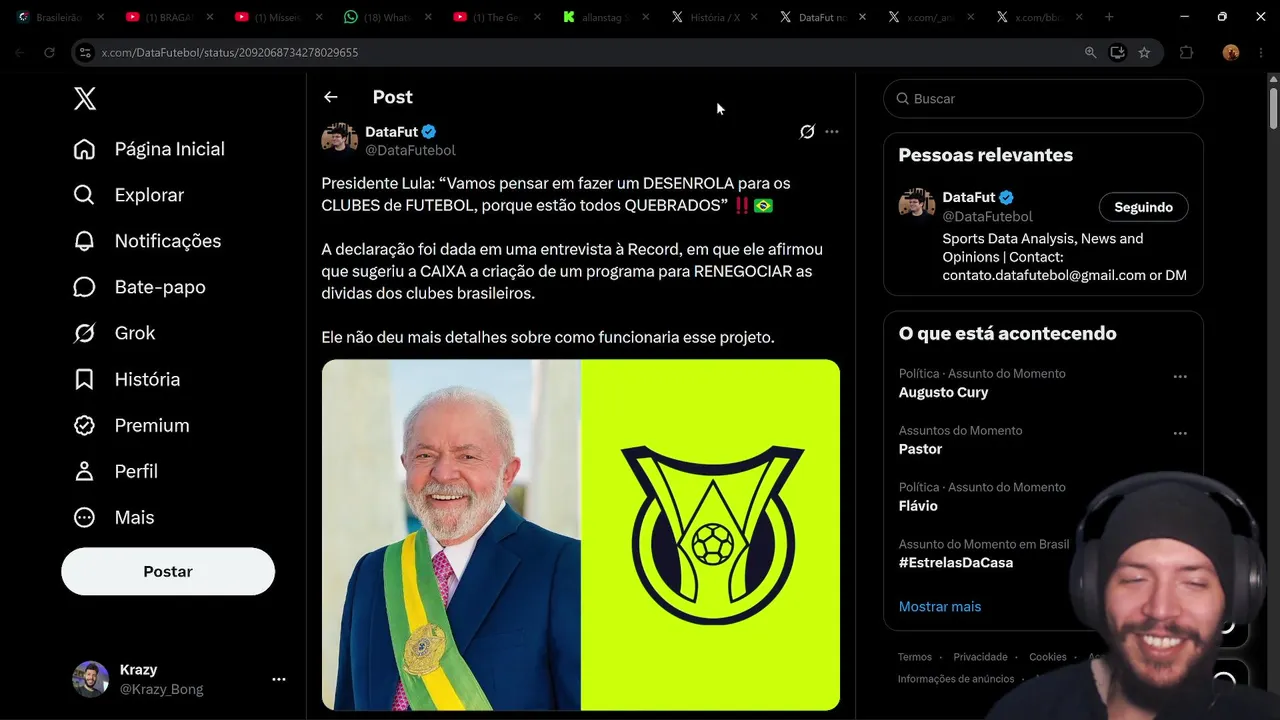Viewport: 1280px width, 720px height.
Task: Open Notificações
Action: [x=147, y=241]
